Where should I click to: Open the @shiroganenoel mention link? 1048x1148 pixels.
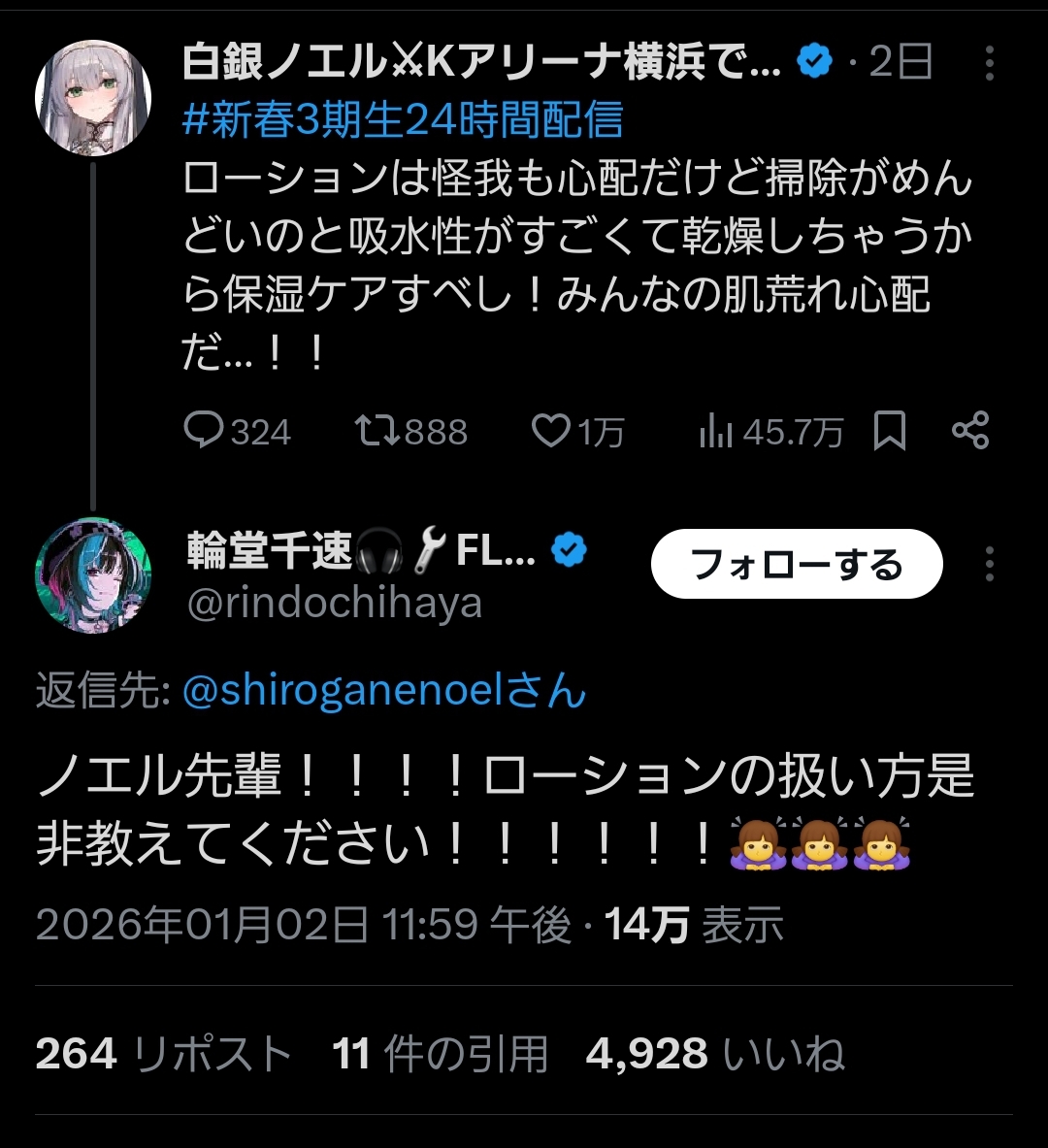[x=384, y=690]
